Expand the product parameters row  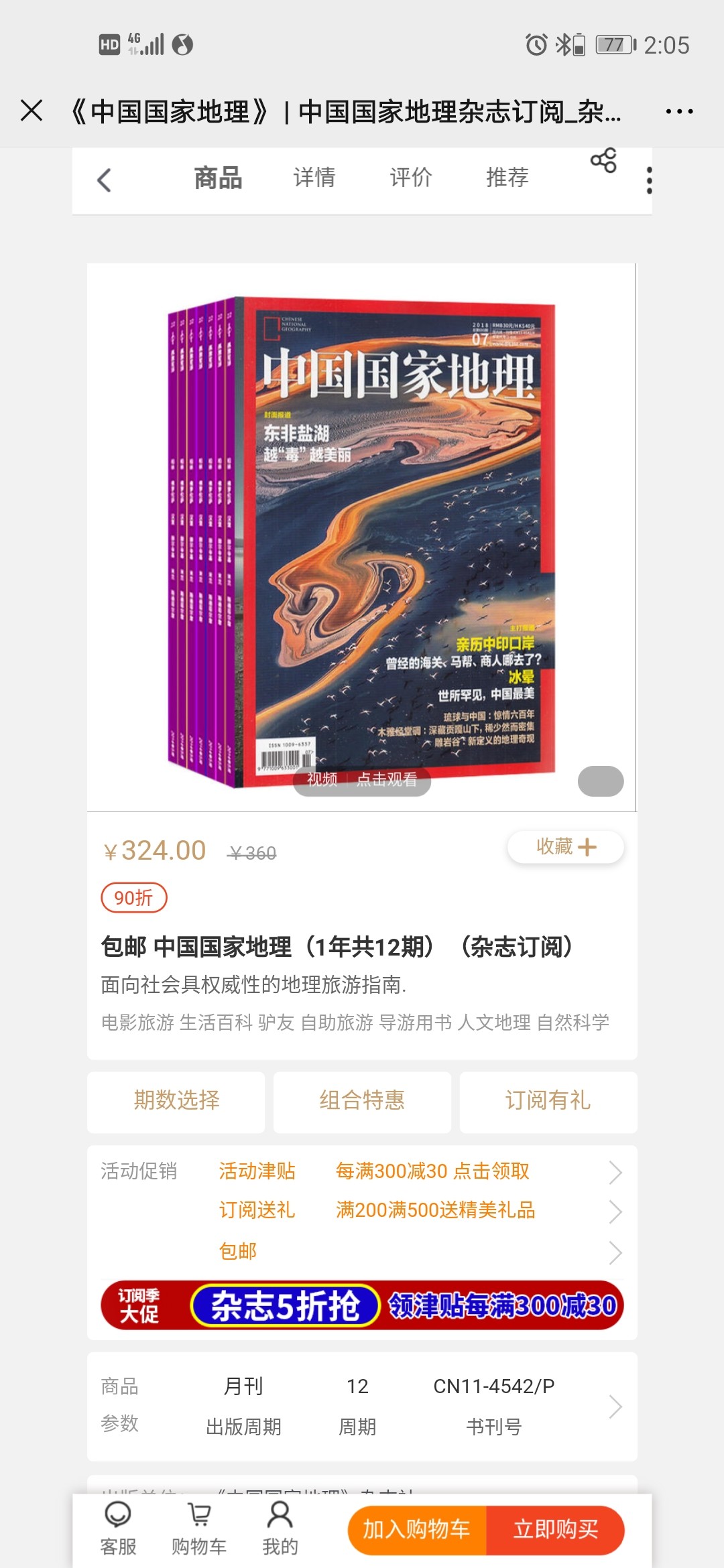click(x=615, y=1406)
